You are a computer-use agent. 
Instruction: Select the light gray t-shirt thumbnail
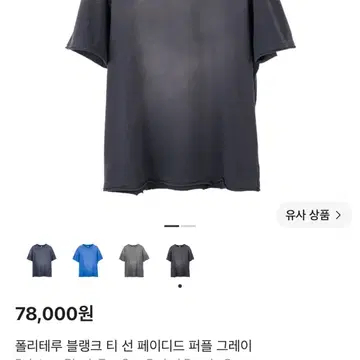point(134,260)
